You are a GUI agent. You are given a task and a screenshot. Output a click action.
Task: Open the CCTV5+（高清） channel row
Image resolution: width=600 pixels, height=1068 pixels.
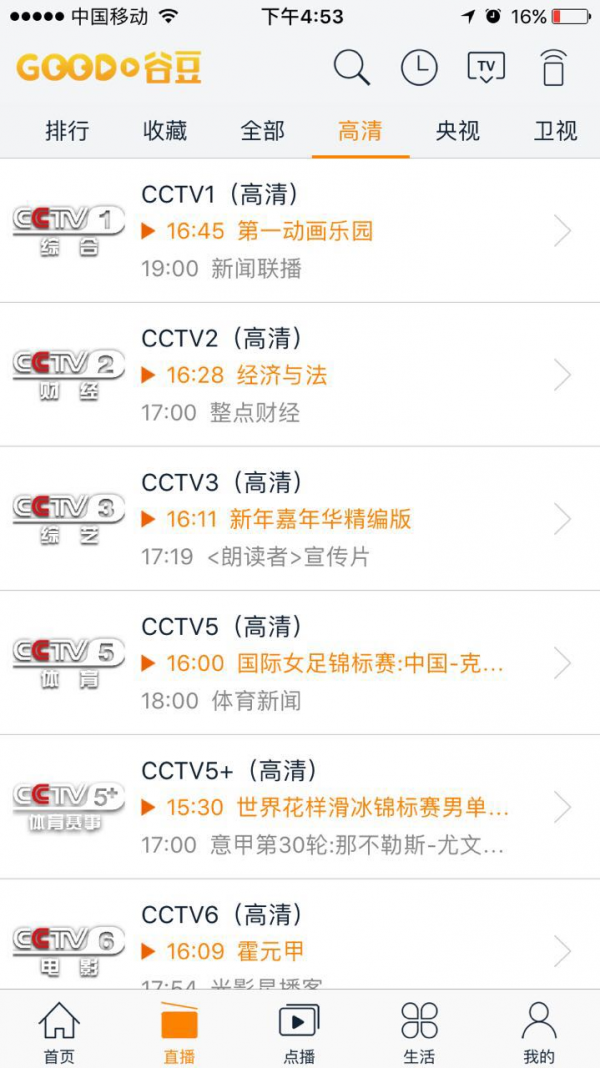(x=300, y=807)
